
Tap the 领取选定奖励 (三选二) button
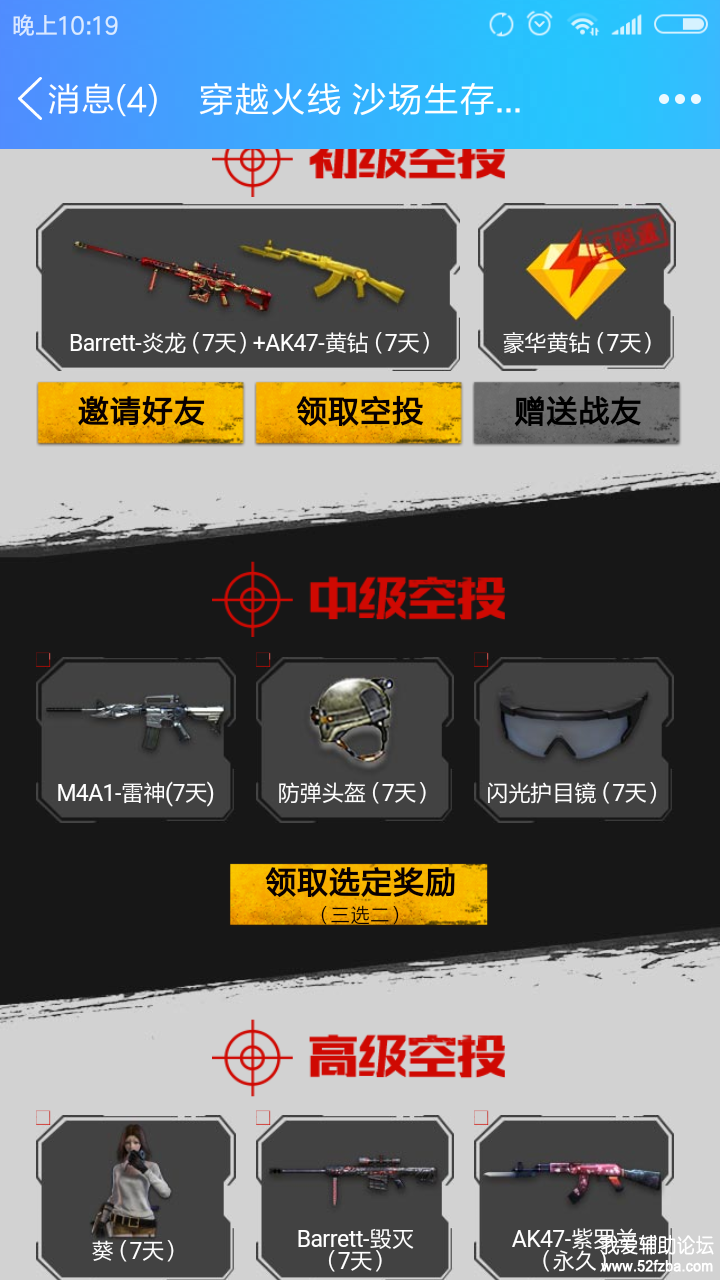click(x=358, y=893)
